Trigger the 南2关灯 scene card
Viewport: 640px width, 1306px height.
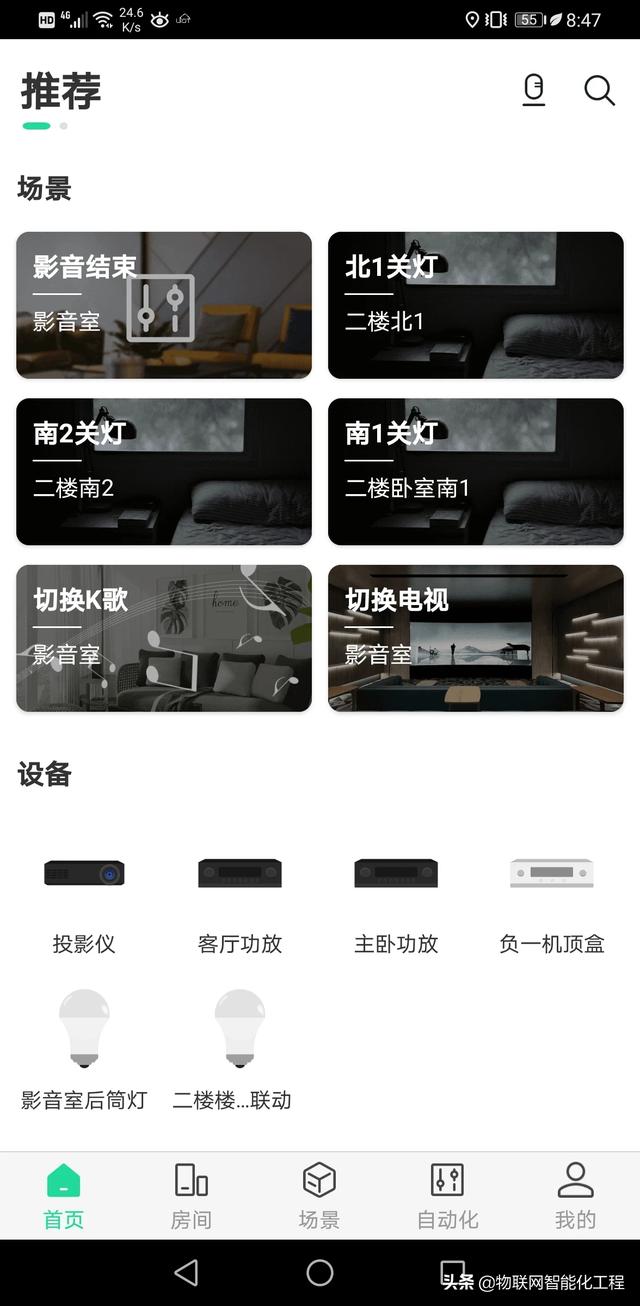164,472
